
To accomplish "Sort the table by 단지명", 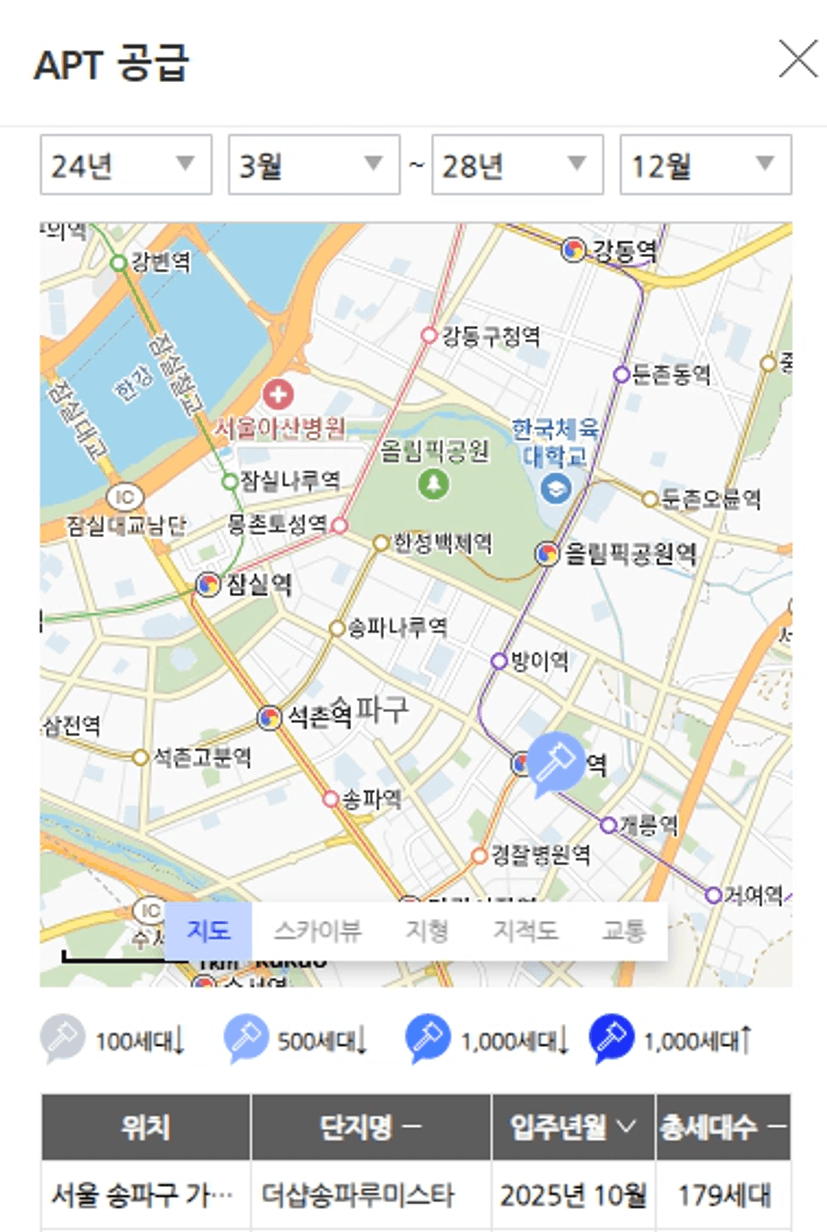I will pos(370,1128).
